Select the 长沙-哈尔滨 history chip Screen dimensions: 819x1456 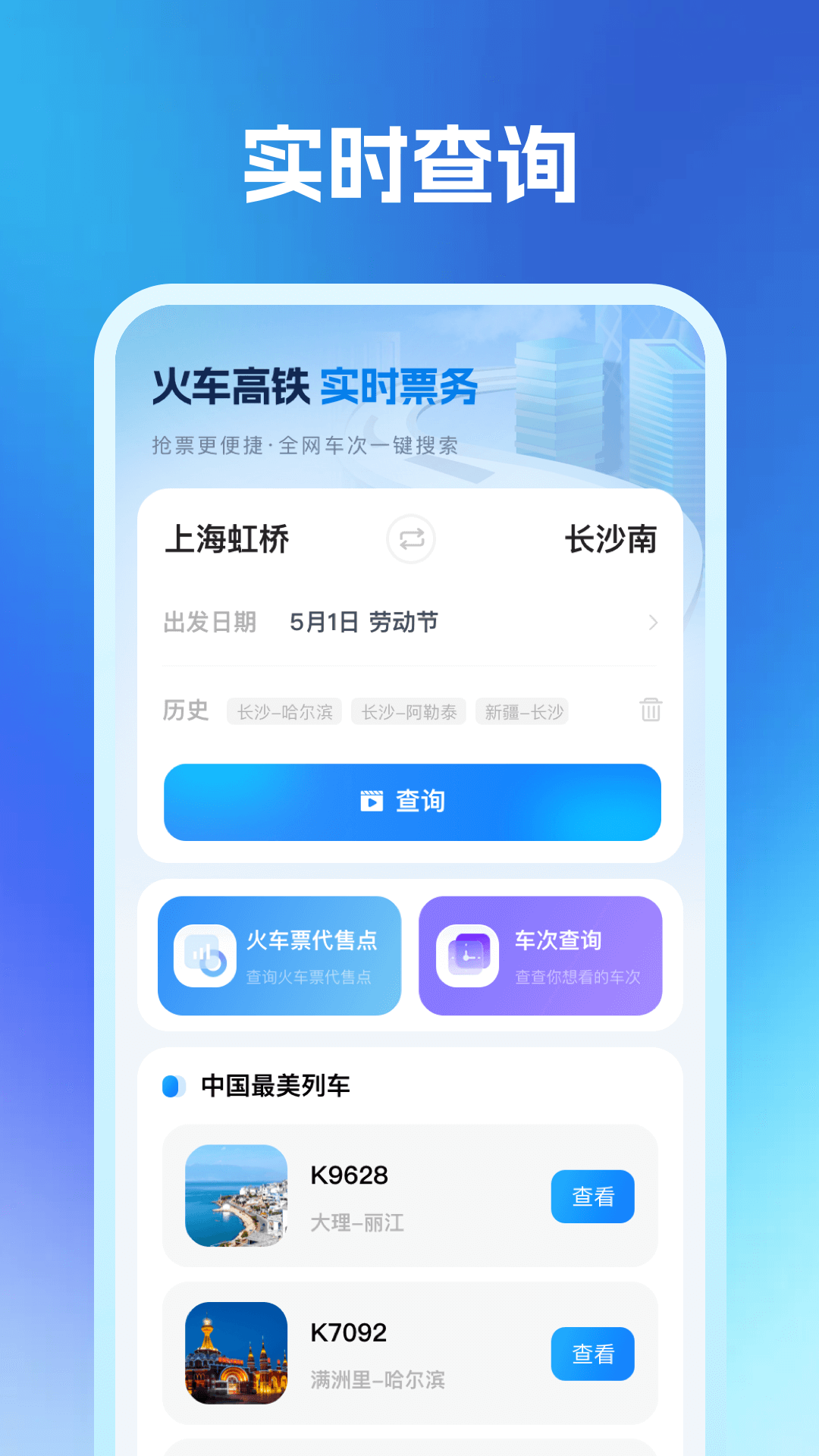tap(285, 711)
